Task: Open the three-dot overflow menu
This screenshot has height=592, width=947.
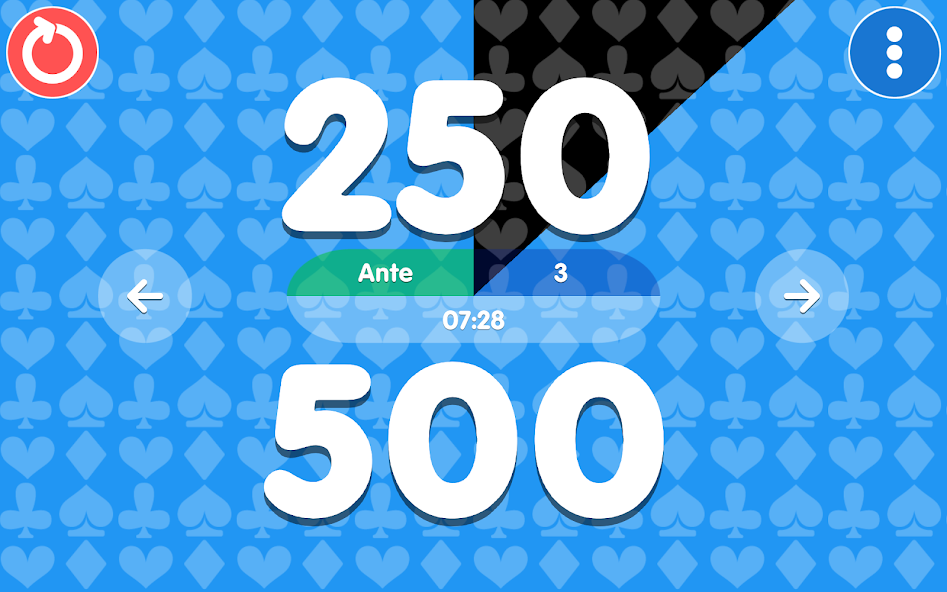Action: pyautogui.click(x=894, y=52)
